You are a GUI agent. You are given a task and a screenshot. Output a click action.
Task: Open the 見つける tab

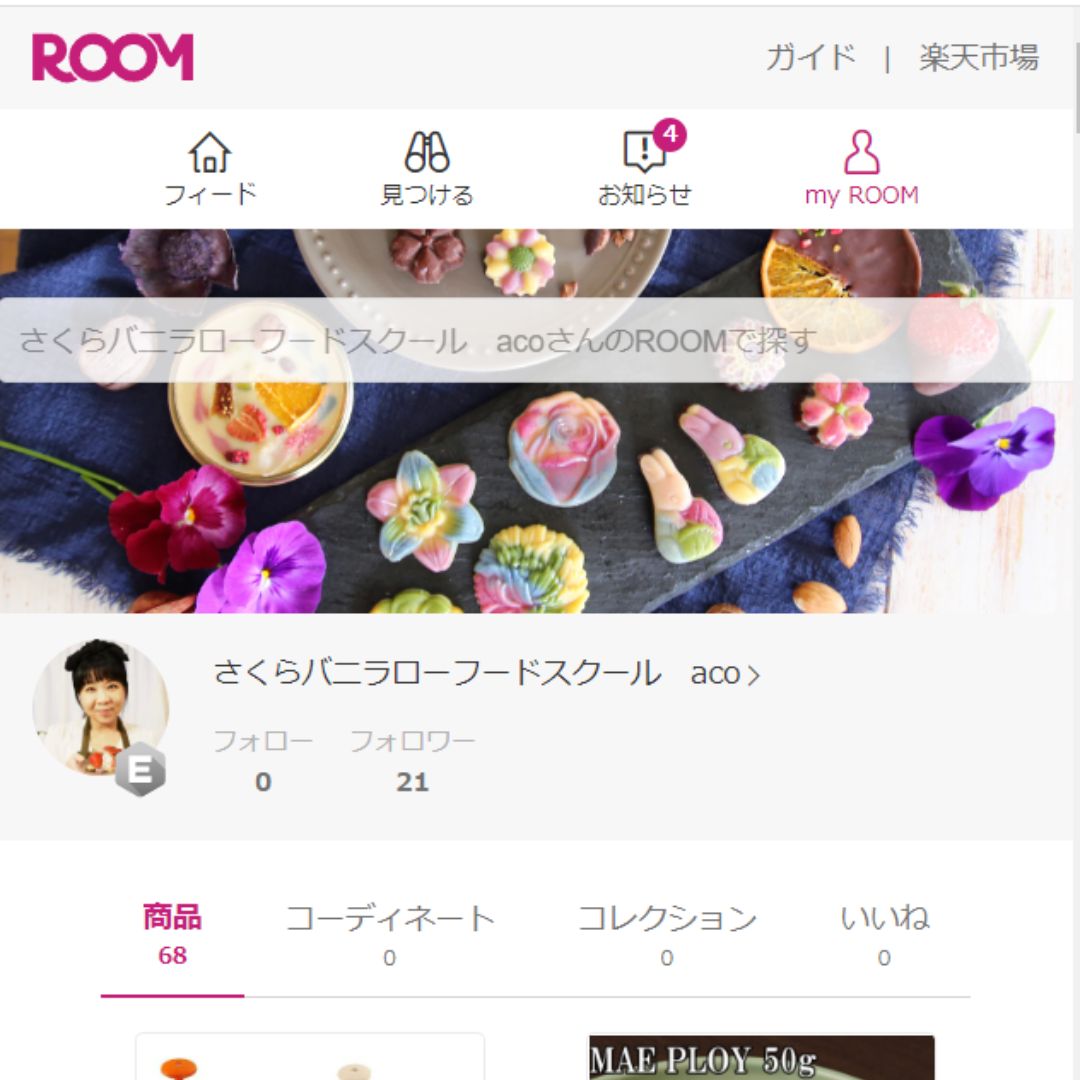[x=427, y=169]
